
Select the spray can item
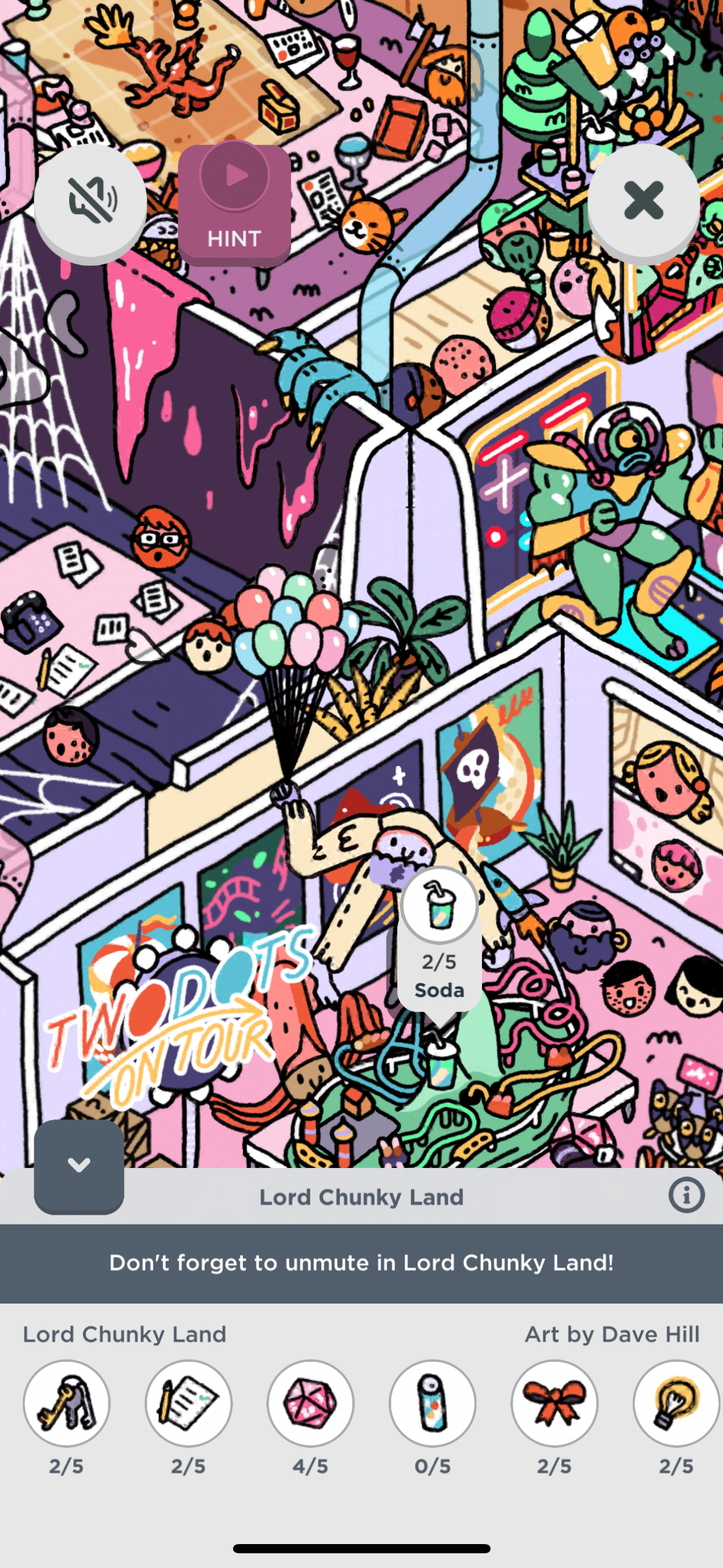point(432,1402)
